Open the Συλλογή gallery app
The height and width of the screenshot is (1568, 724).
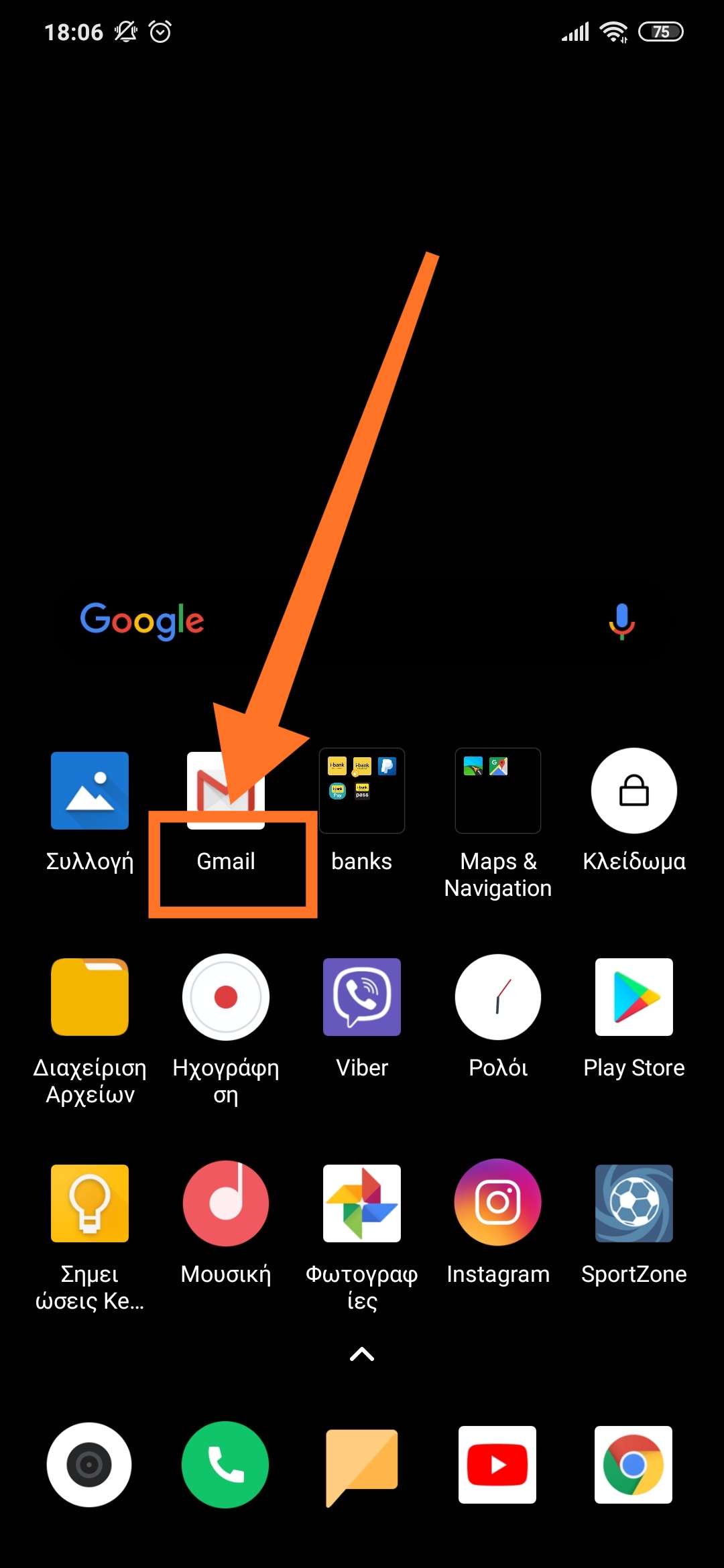[90, 791]
